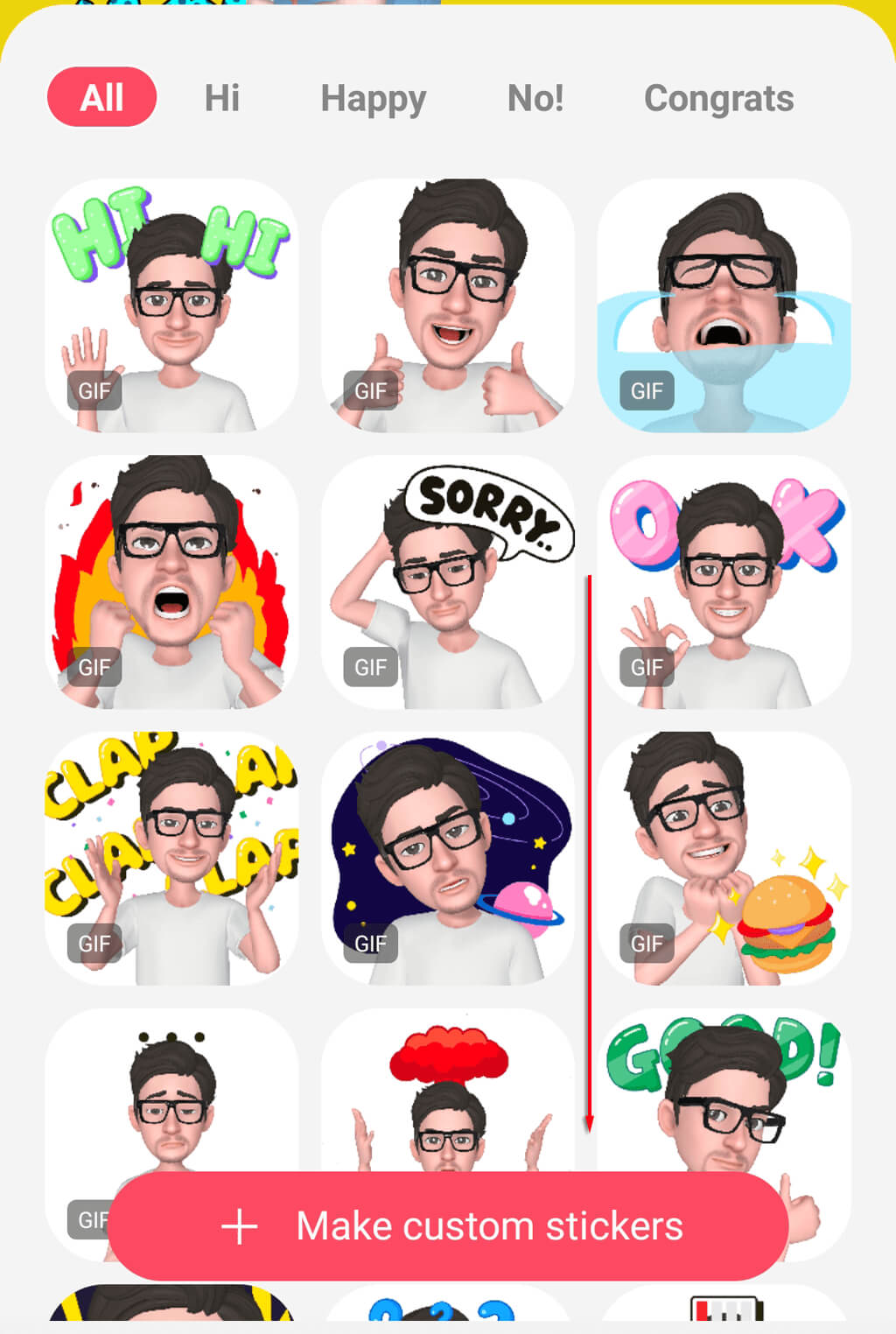Switch to the Happy sticker category
The height and width of the screenshot is (1334, 896).
coord(373,99)
